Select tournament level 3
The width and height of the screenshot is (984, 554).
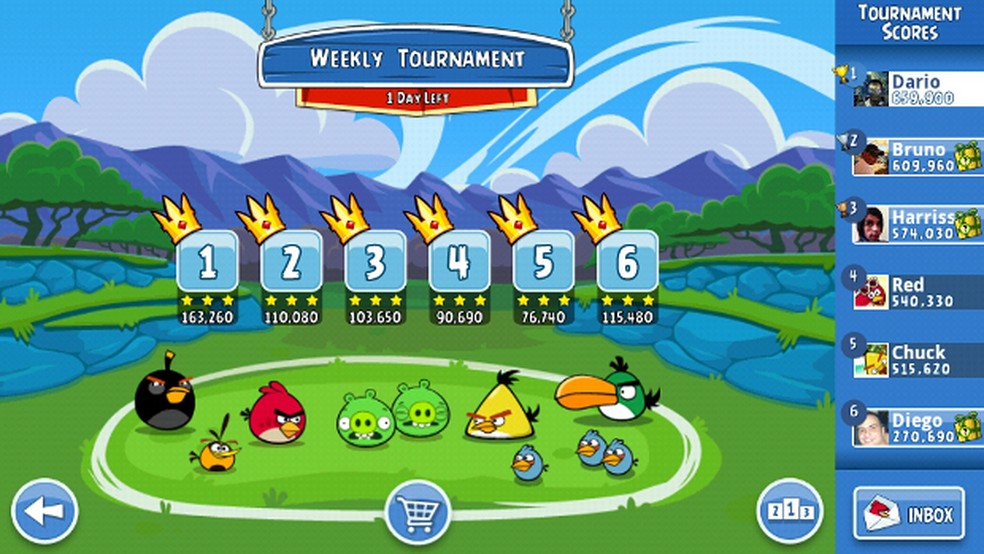(375, 263)
